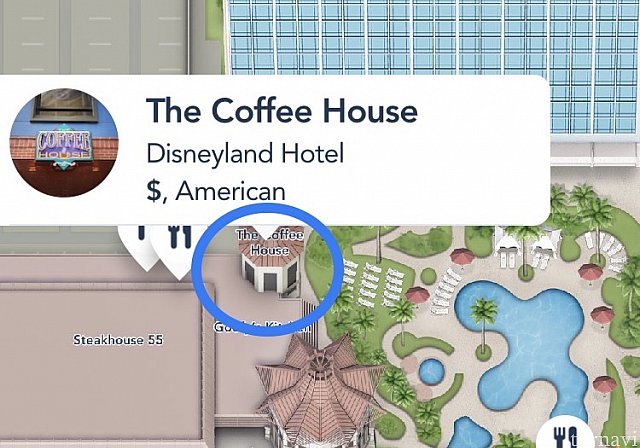The width and height of the screenshot is (640, 448).
Task: Select the dining pin near the pool corner
Action: 570,432
